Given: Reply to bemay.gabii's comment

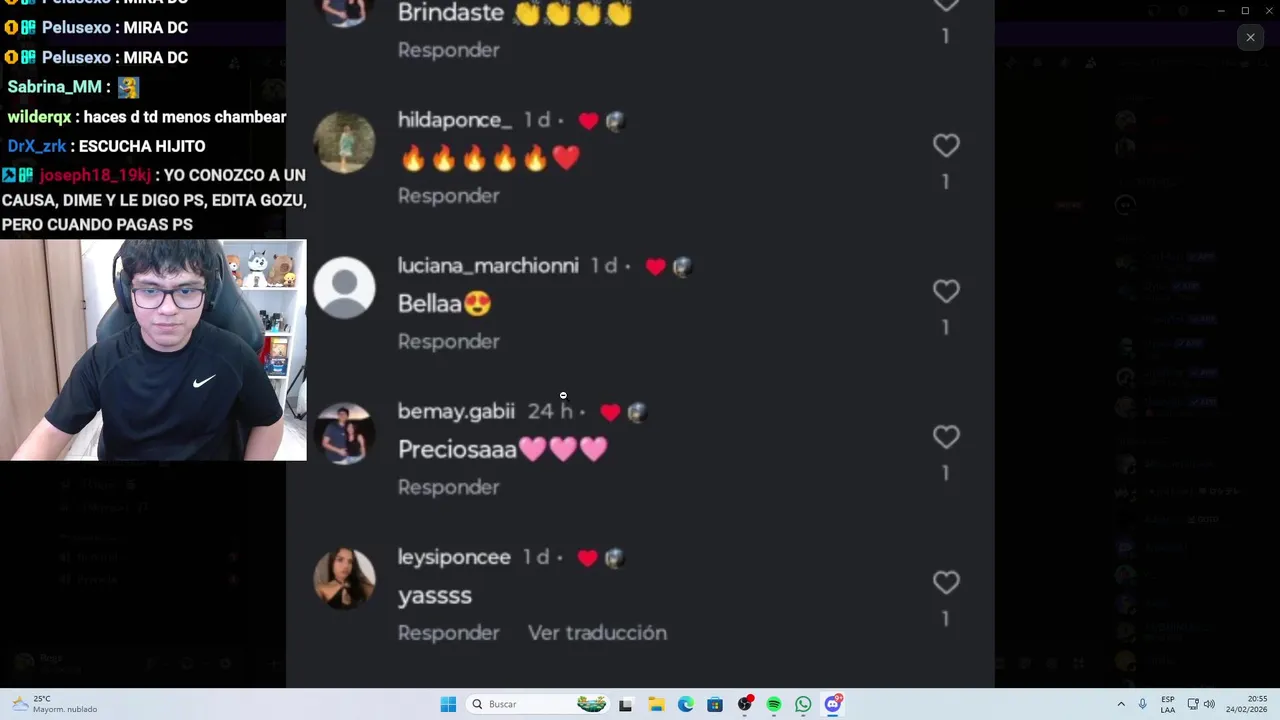Looking at the screenshot, I should point(448,487).
